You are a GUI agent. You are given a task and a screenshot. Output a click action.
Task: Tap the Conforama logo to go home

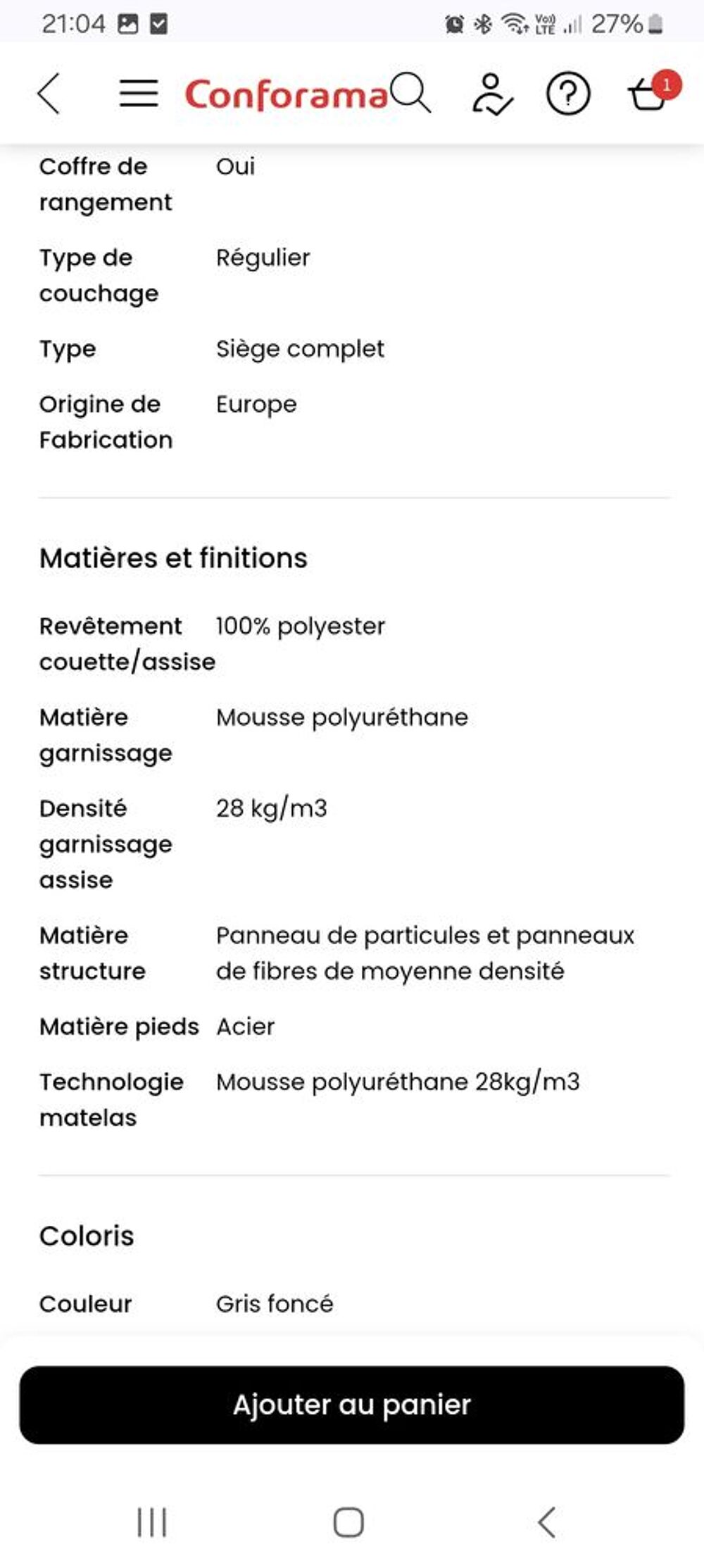287,95
